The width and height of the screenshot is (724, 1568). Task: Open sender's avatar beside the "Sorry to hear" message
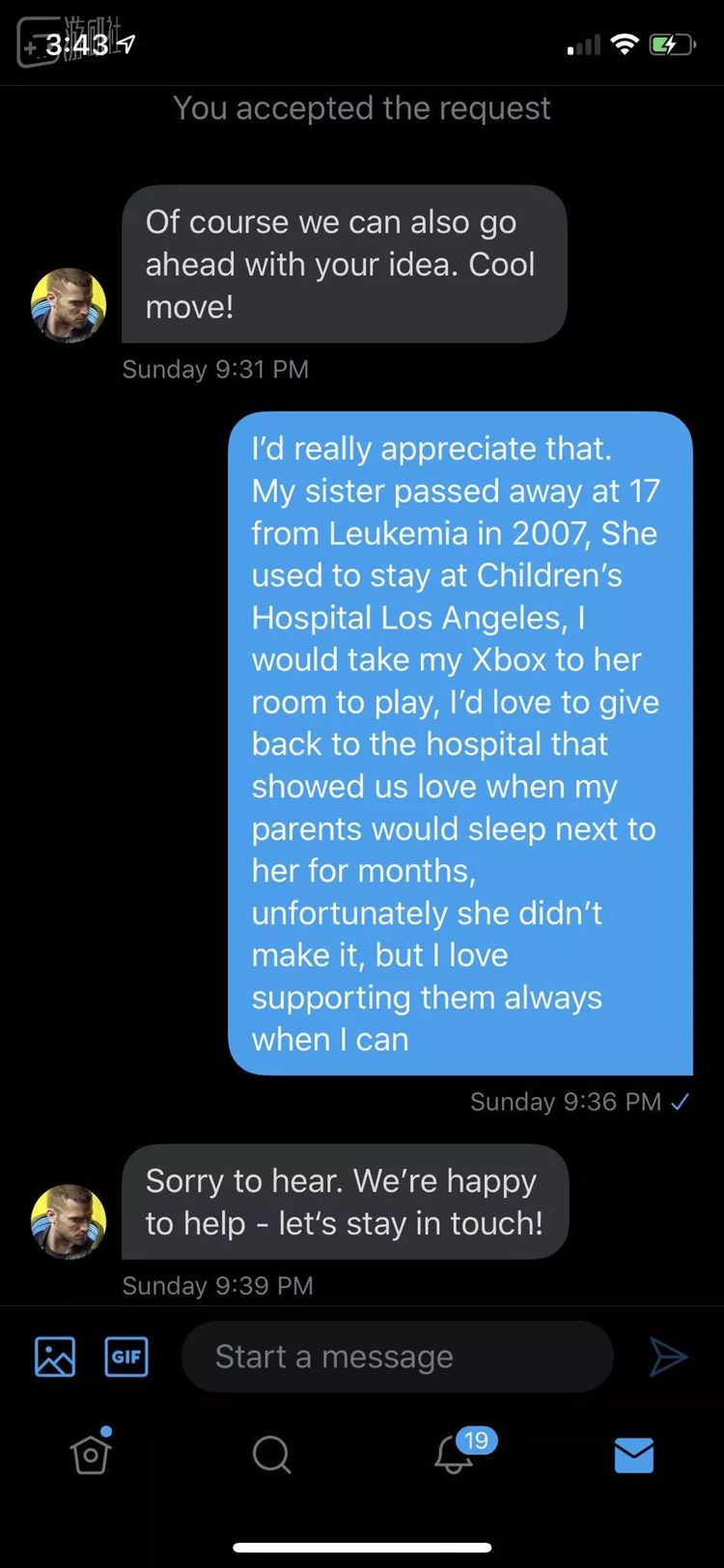tap(69, 1221)
